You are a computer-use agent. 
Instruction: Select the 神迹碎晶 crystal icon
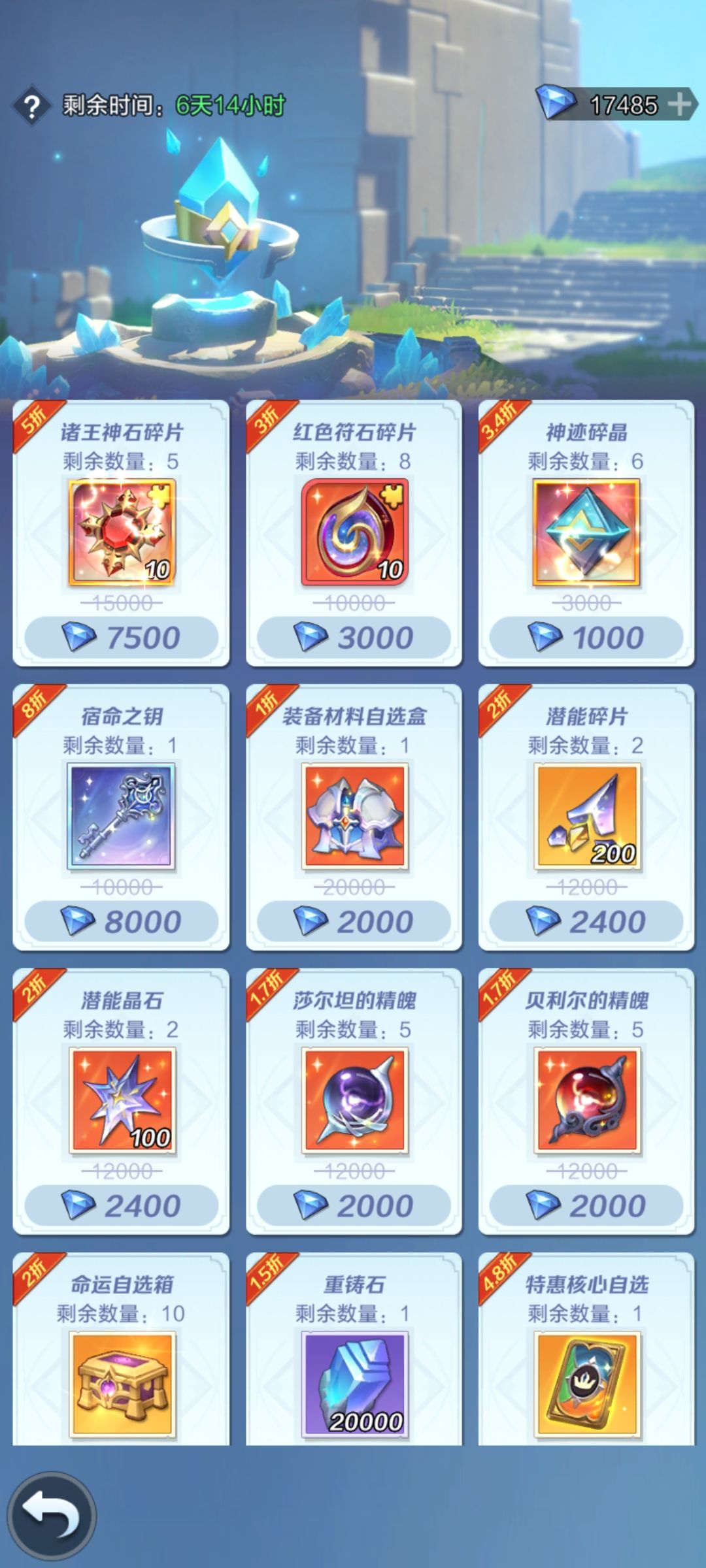(x=584, y=533)
